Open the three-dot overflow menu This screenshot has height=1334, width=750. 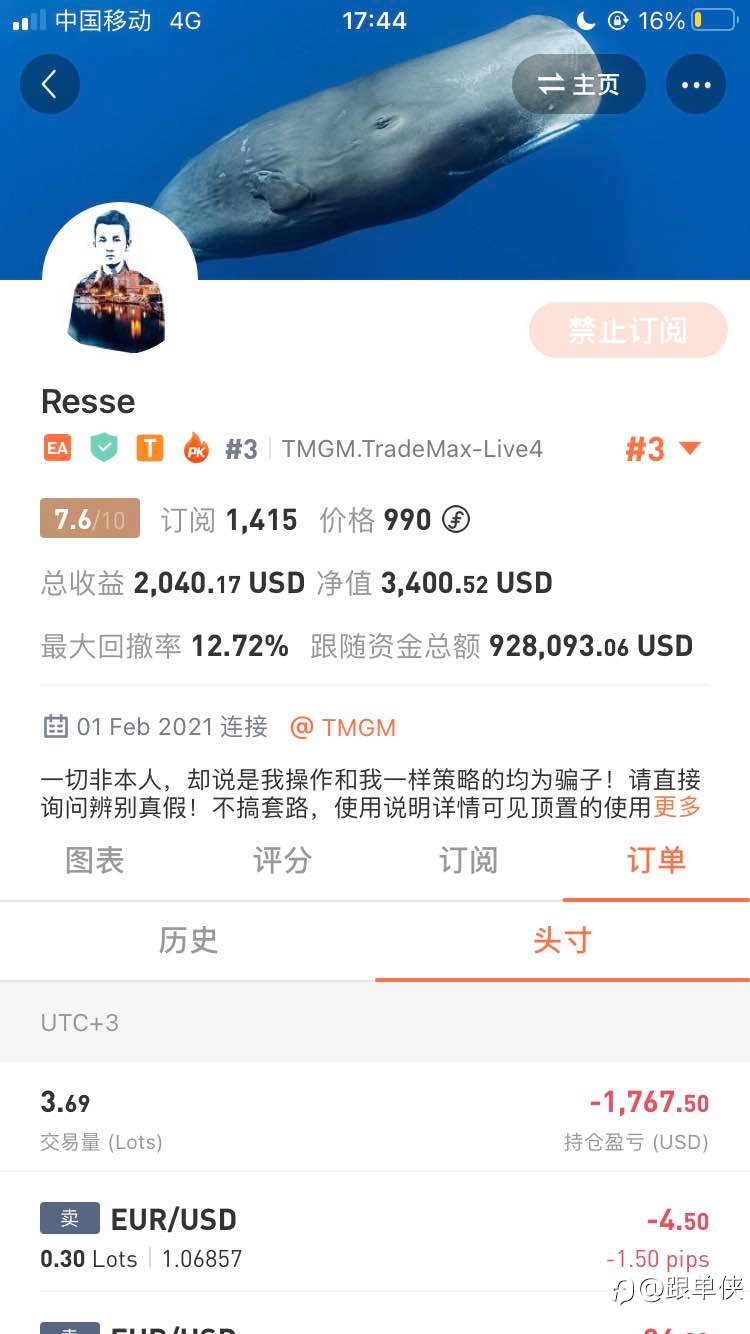(x=696, y=84)
